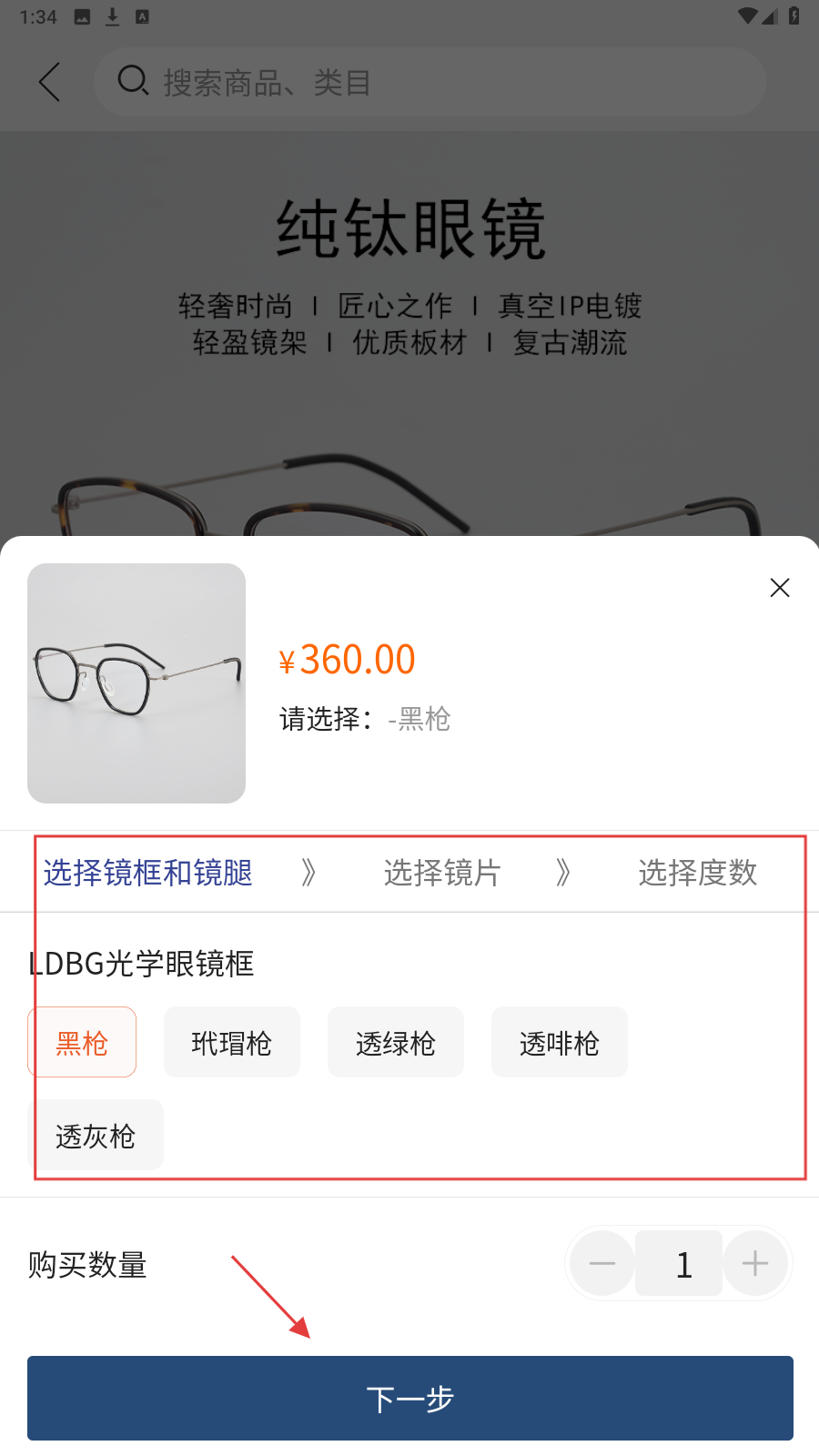Choose the 玳瑁枪 frame option
Screen dimensions: 819x1456
pyautogui.click(x=231, y=1043)
